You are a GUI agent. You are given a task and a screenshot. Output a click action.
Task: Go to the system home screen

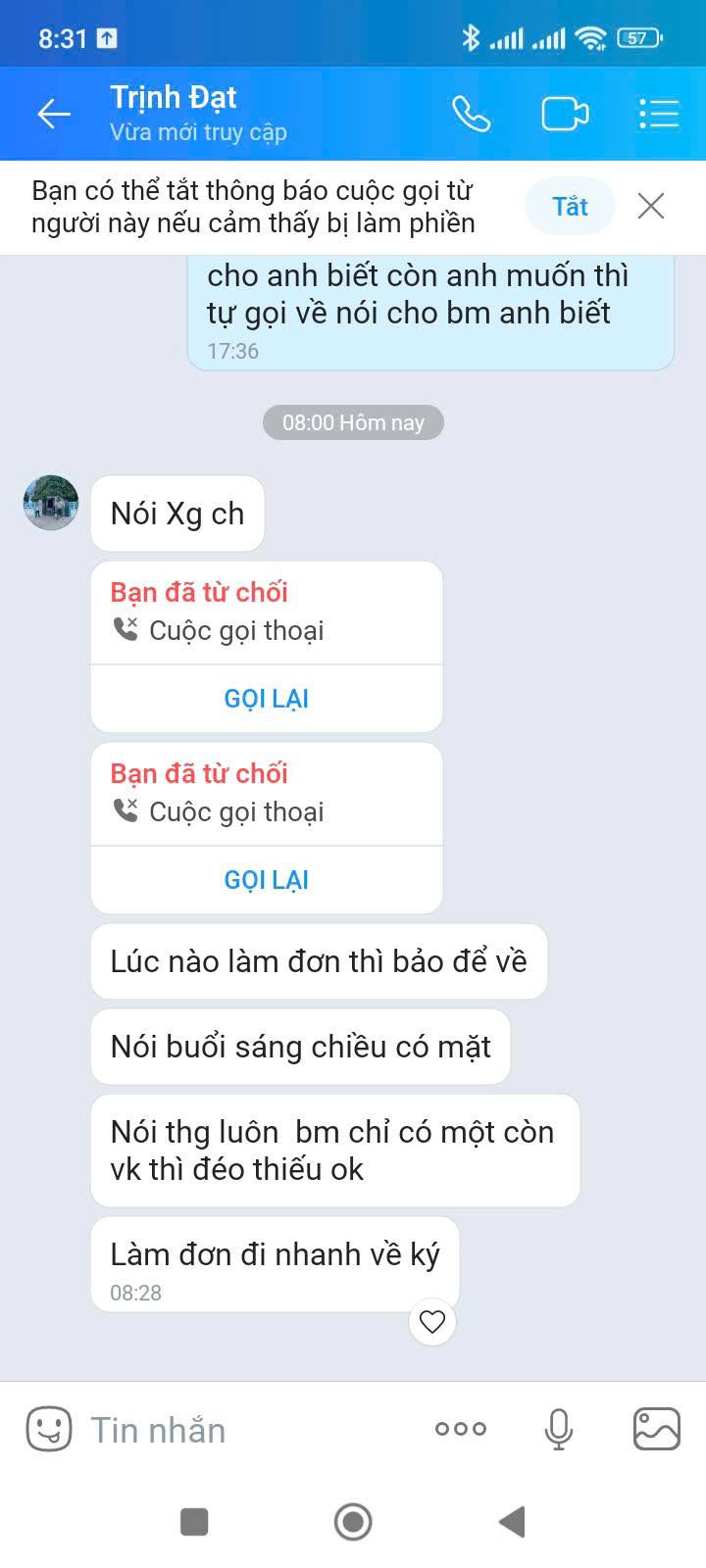[x=353, y=1522]
